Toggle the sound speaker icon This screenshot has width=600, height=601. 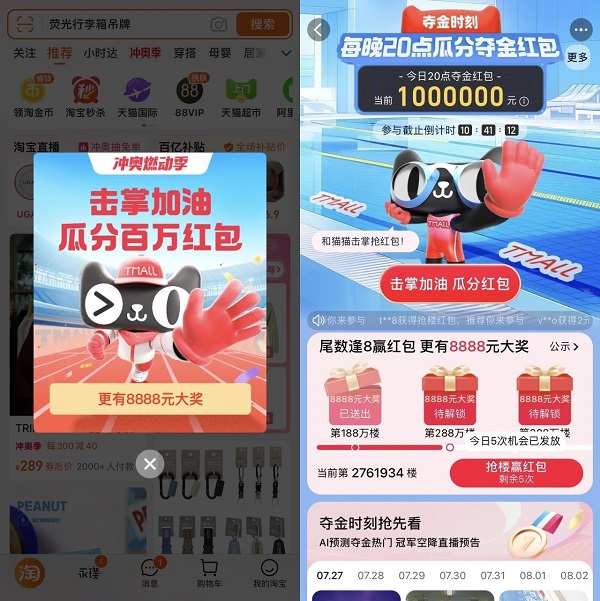point(318,320)
